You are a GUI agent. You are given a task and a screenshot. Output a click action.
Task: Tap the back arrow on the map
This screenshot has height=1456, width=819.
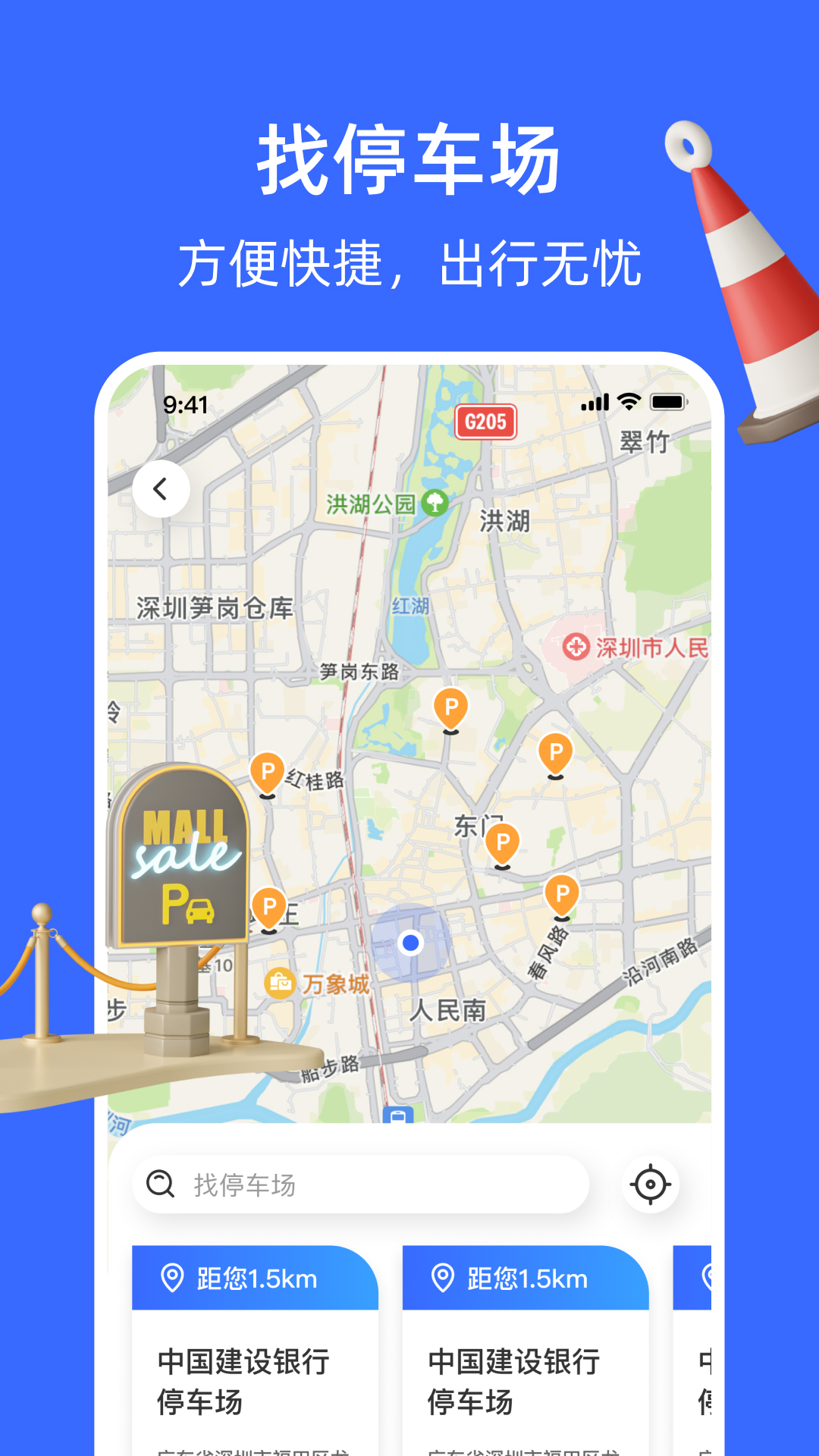(160, 489)
